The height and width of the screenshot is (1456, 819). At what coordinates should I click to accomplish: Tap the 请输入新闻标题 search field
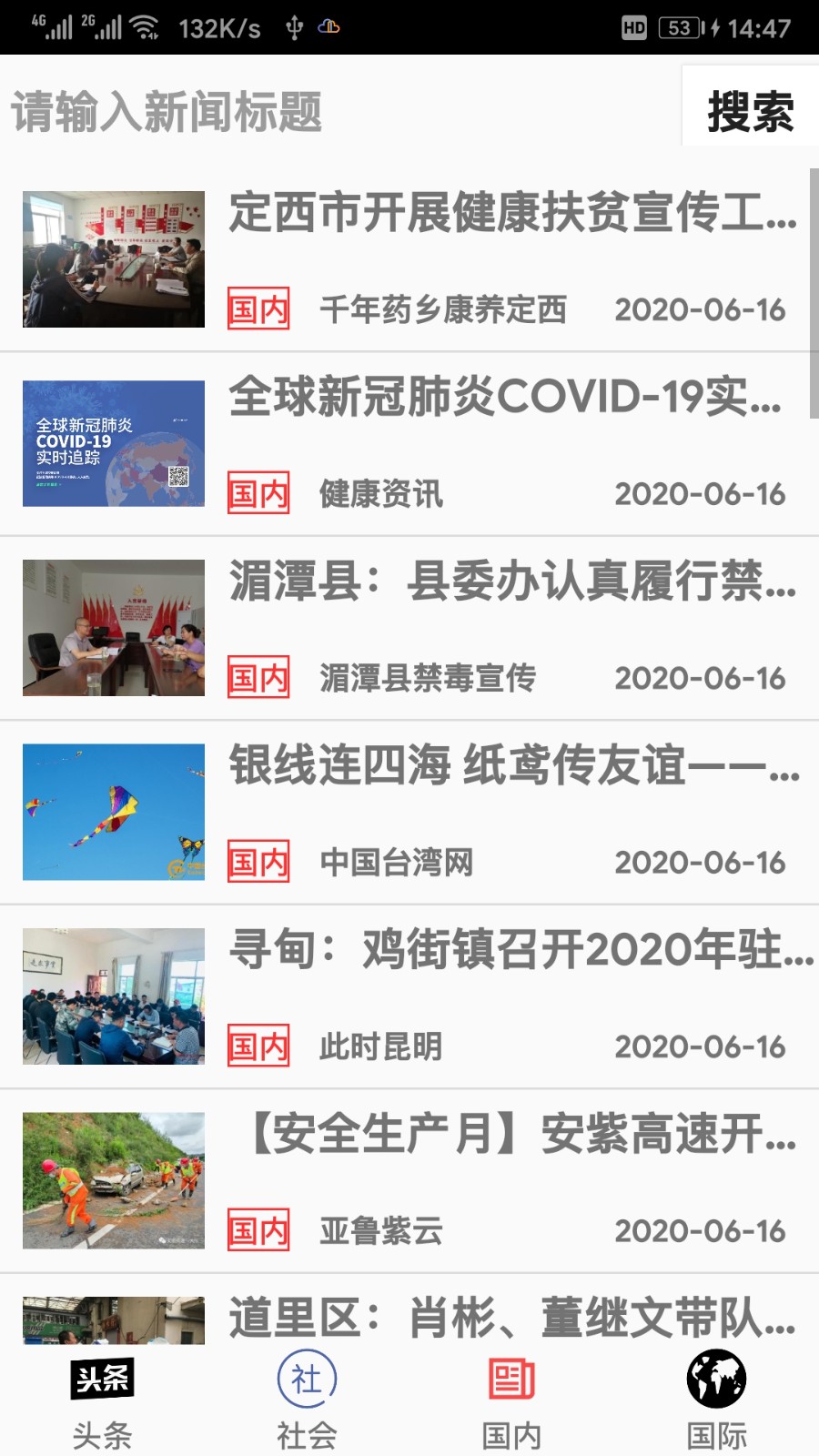click(337, 111)
